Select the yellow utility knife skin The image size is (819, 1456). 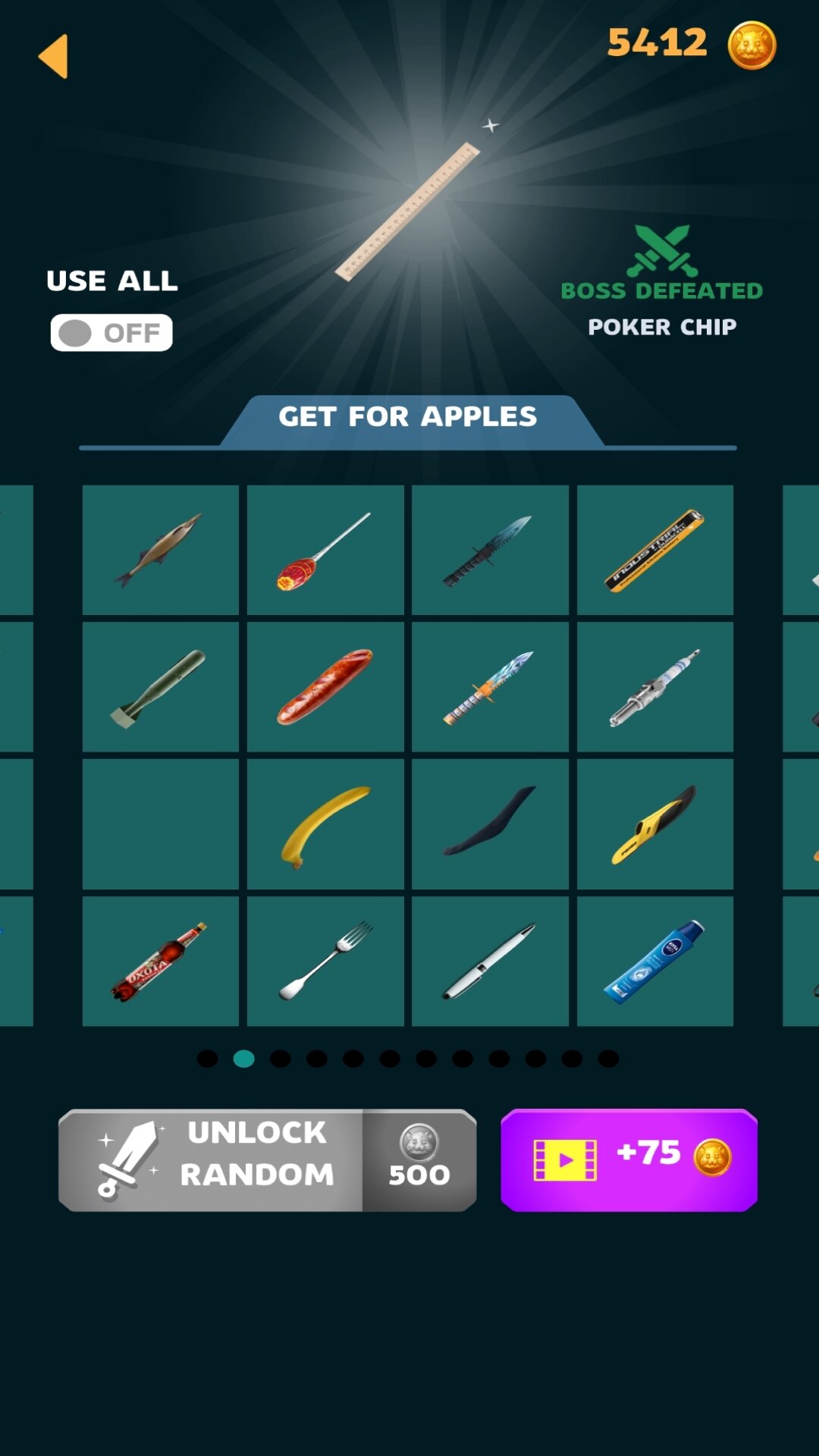(654, 824)
